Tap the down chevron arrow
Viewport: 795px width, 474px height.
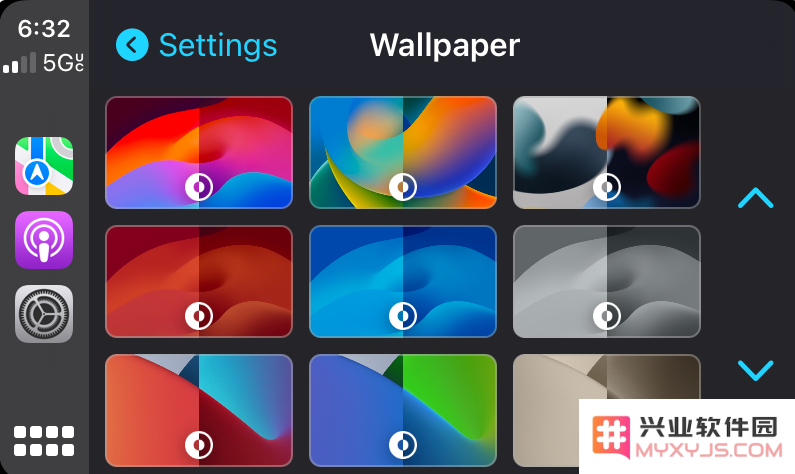pos(755,371)
